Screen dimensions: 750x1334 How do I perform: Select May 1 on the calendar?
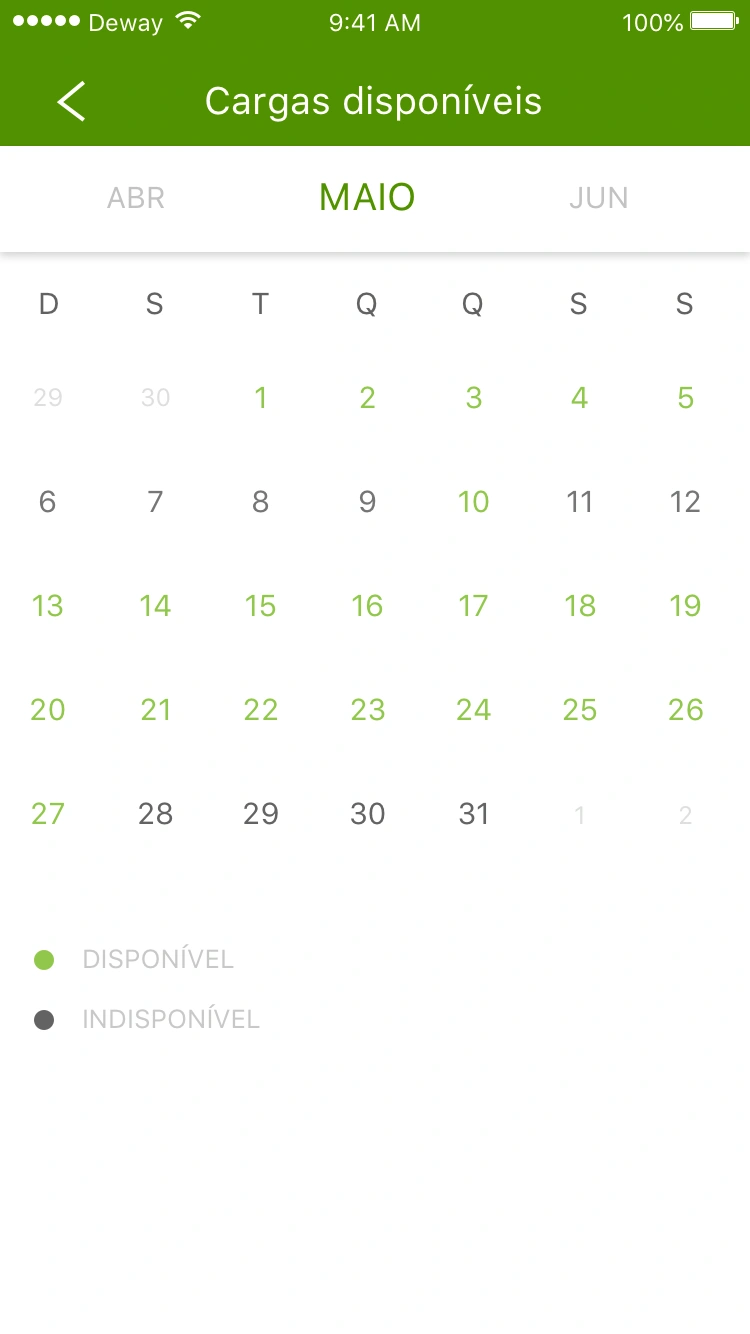coord(260,398)
